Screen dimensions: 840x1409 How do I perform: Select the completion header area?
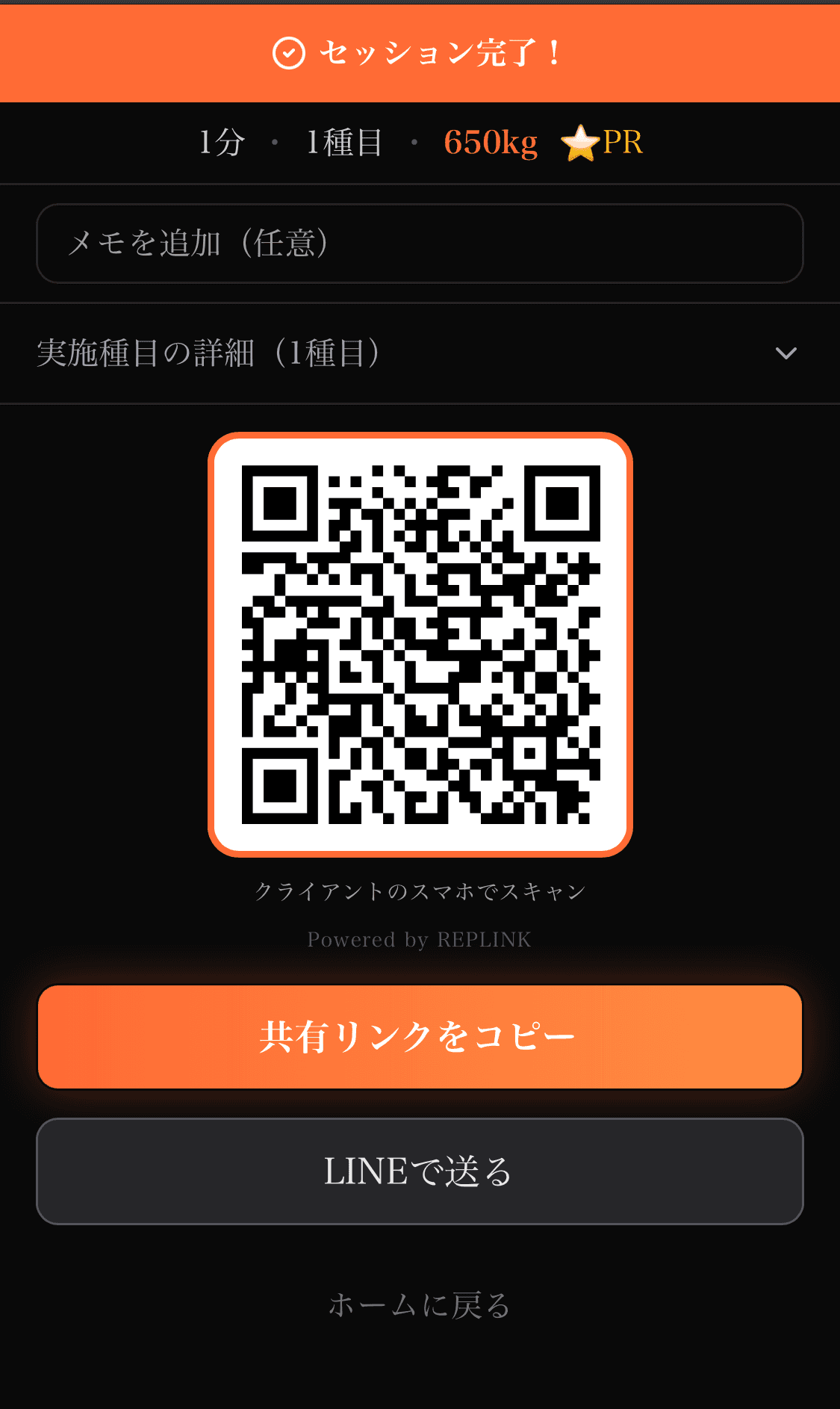click(x=420, y=53)
